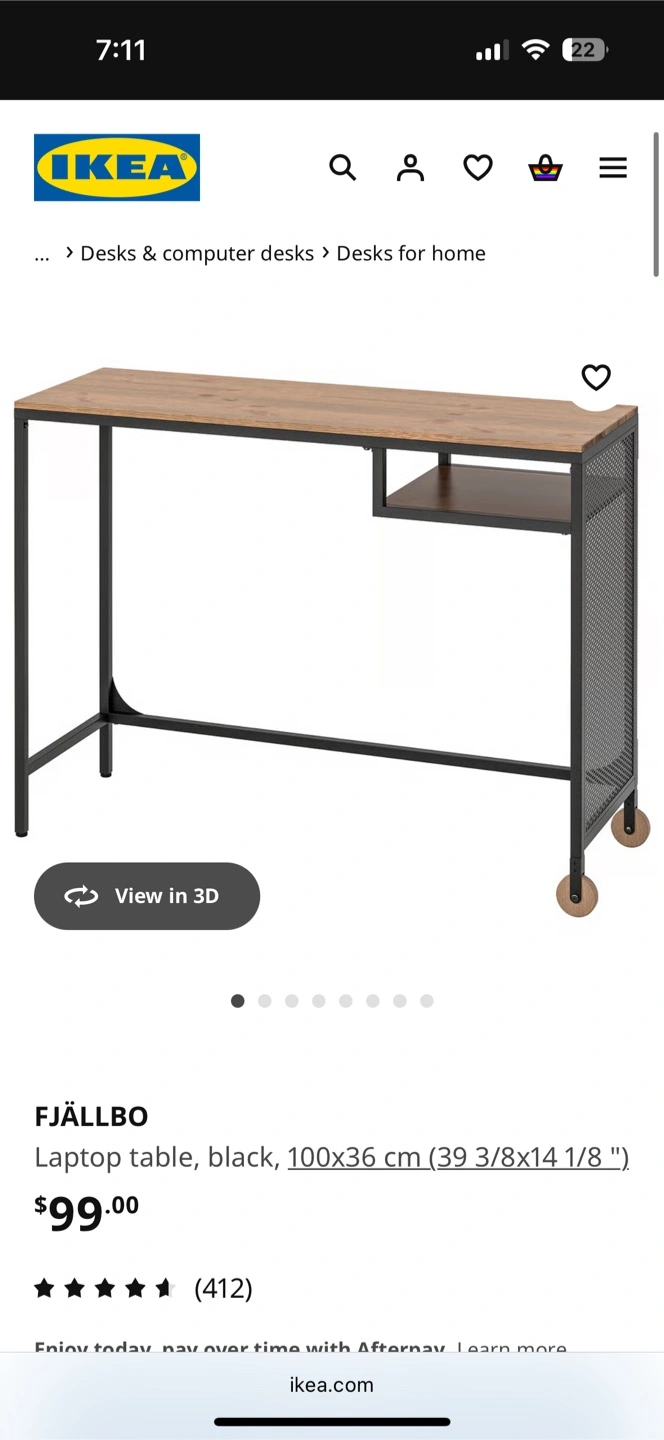Tap View in 3D button

[147, 896]
